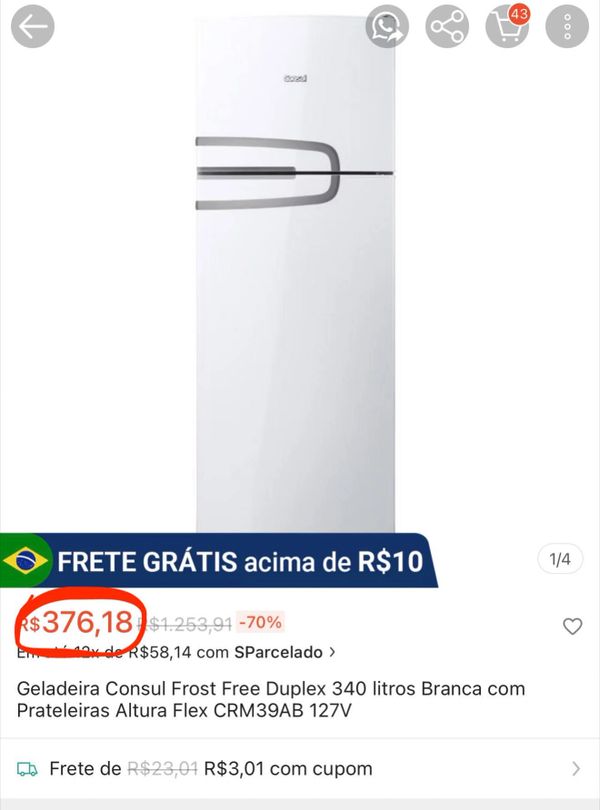600x810 pixels.
Task: Open the three-dot overflow menu
Action: [x=567, y=27]
